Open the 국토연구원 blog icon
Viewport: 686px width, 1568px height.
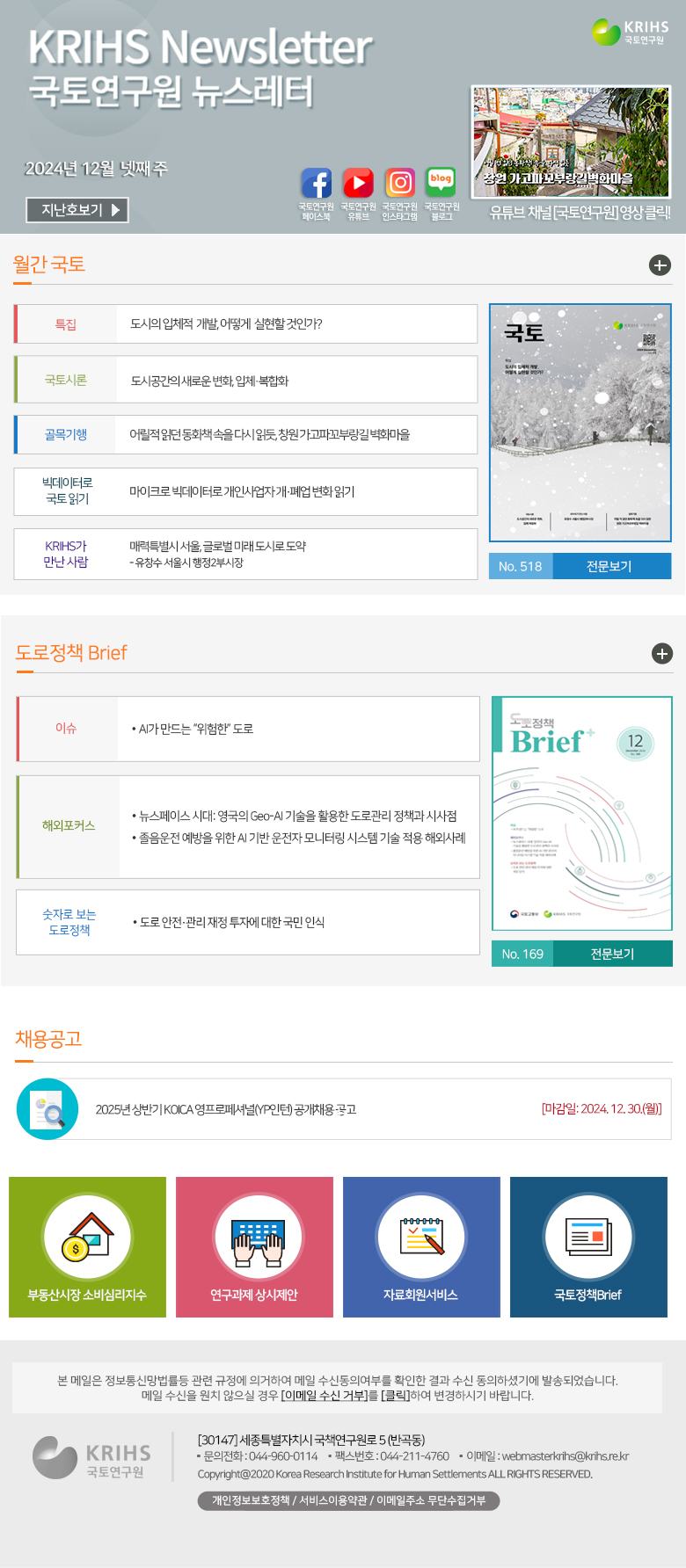coord(441,181)
